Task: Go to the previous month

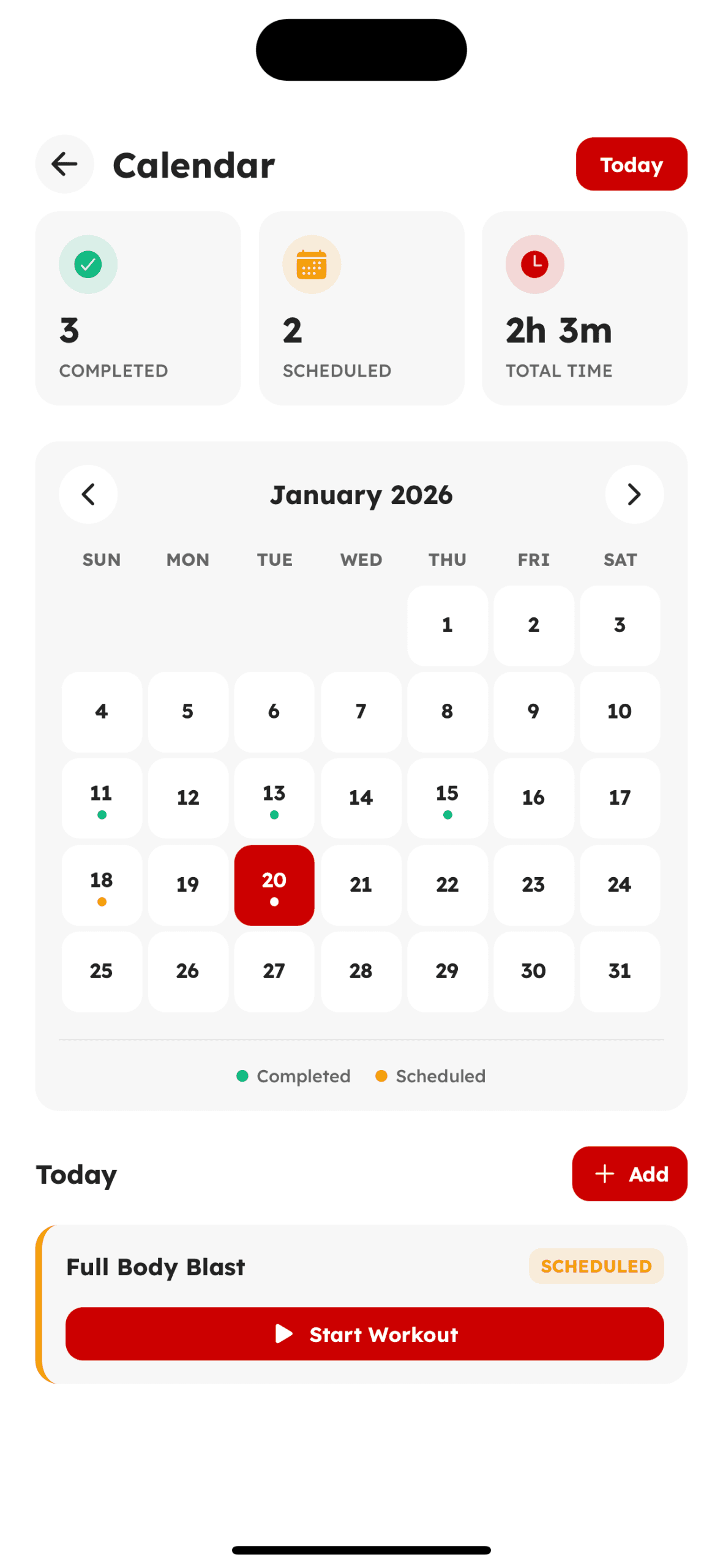Action: [x=88, y=494]
